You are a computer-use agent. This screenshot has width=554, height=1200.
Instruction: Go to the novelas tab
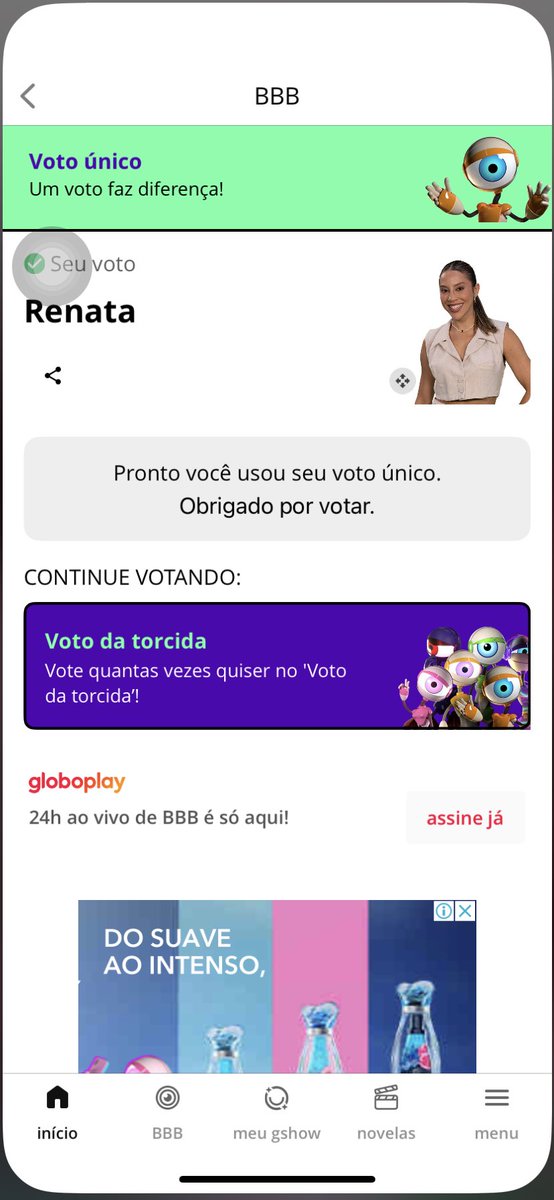[386, 1114]
